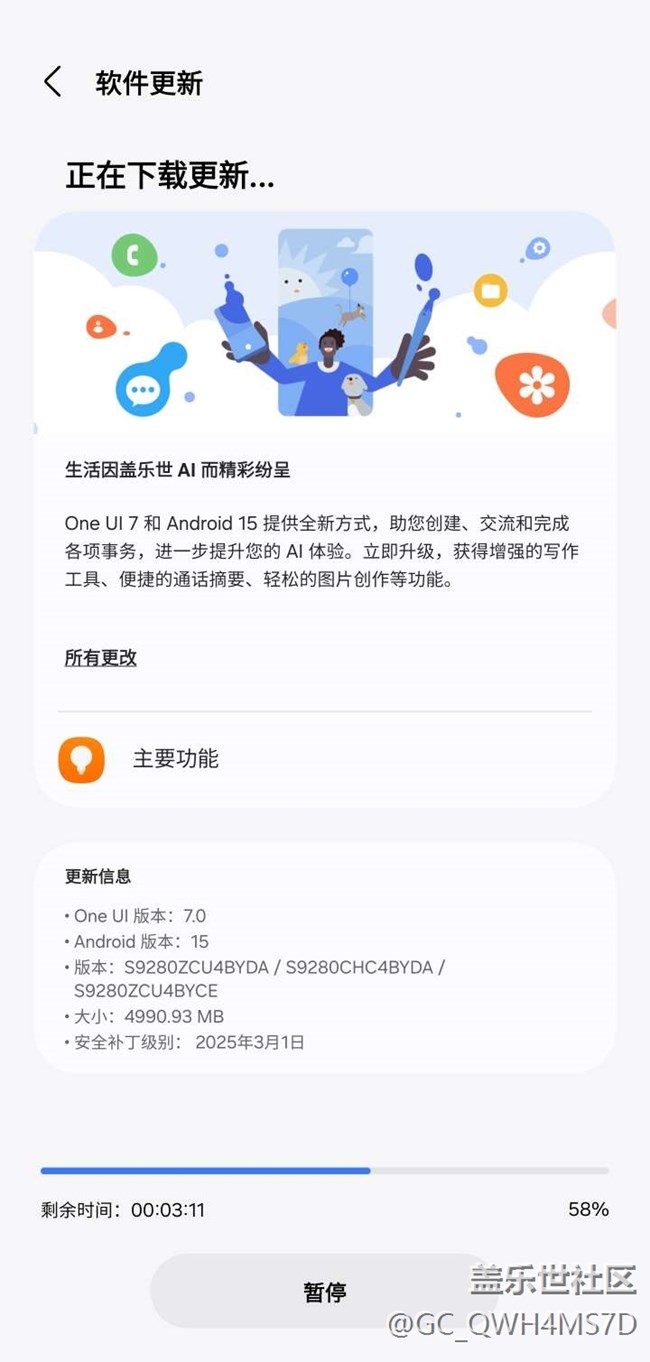Open the 所有更改 link
The width and height of the screenshot is (650, 1362).
tap(101, 658)
